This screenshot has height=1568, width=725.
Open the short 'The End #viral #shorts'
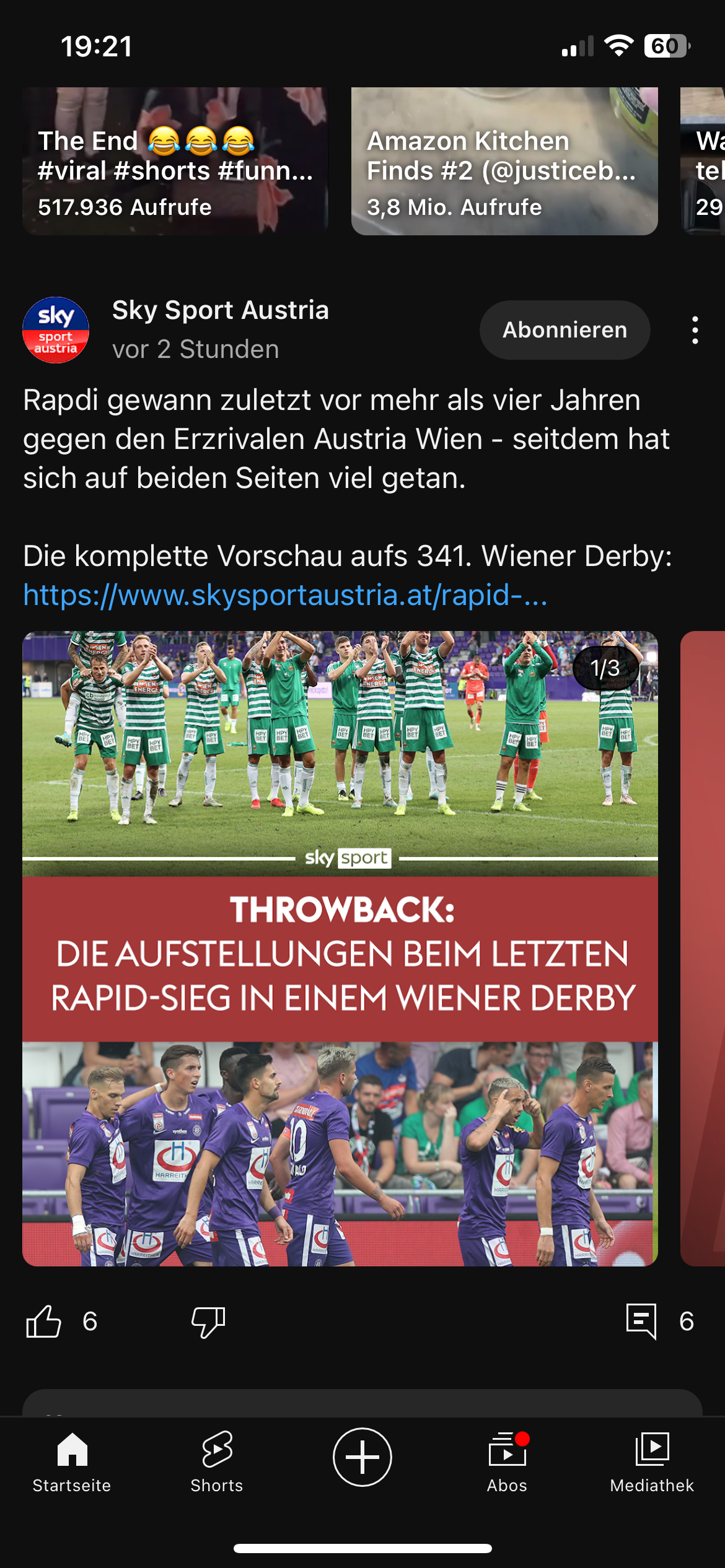click(x=175, y=161)
